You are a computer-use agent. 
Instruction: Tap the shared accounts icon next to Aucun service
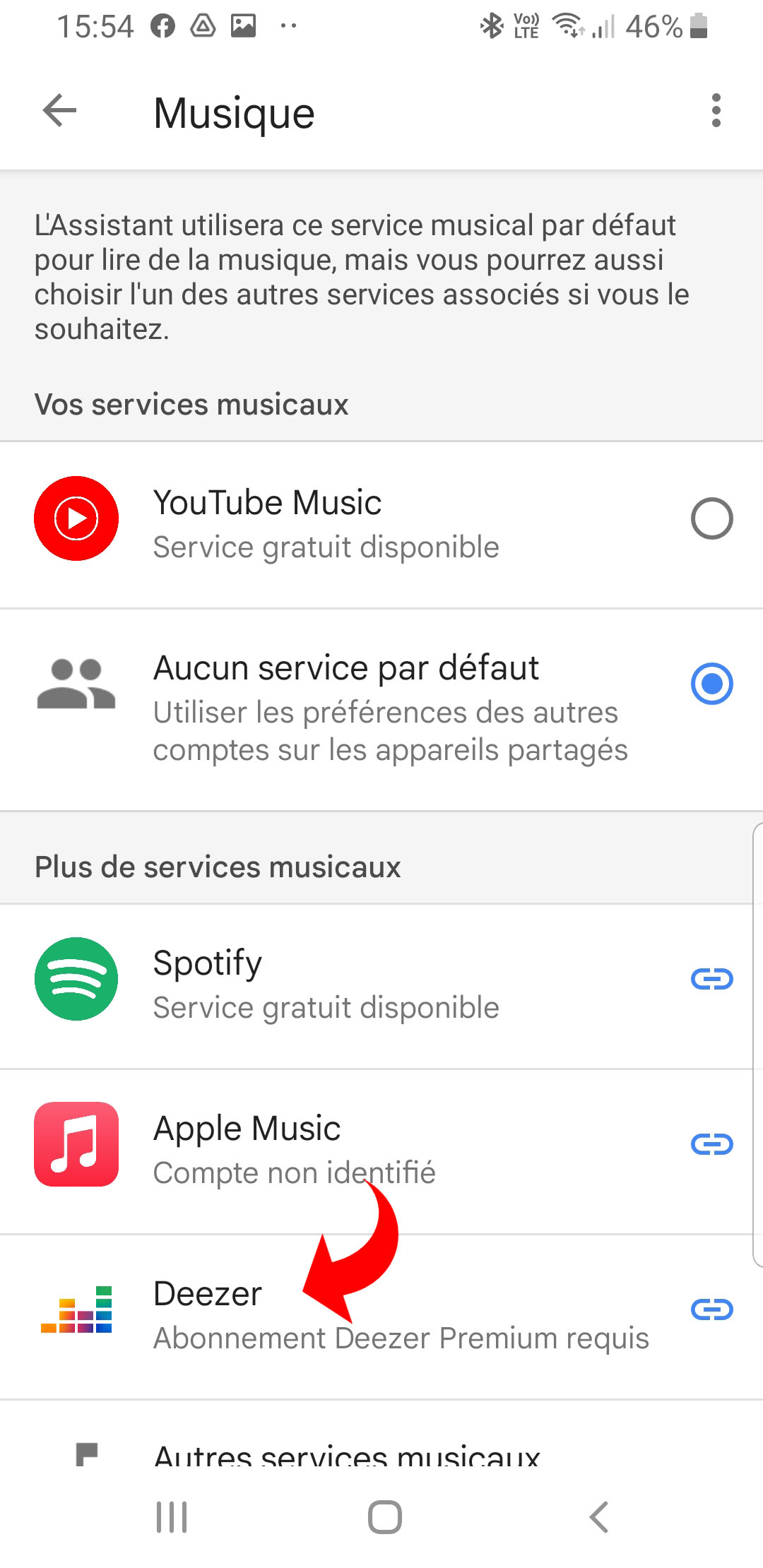pos(78,684)
